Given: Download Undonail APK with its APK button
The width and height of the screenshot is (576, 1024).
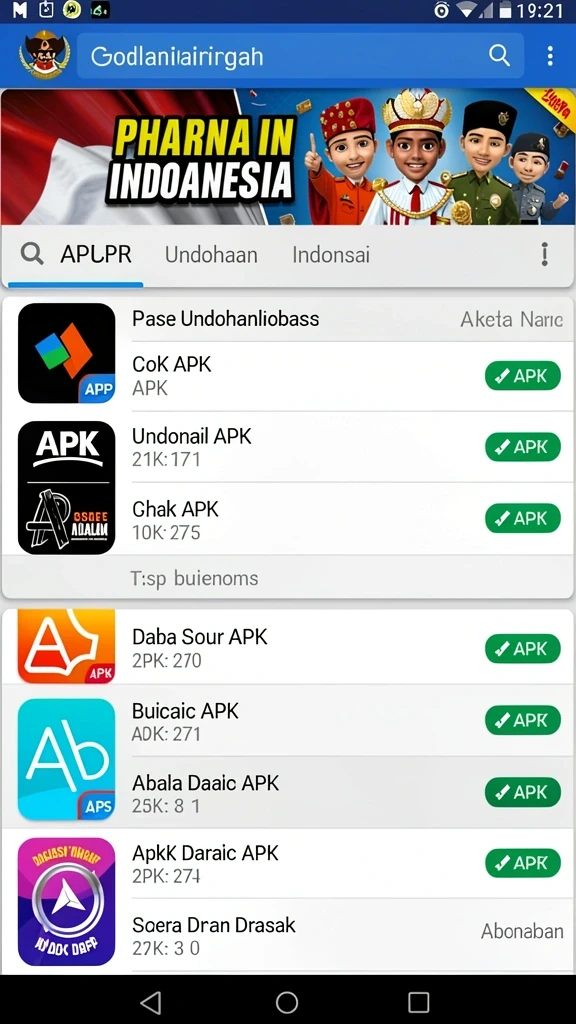Looking at the screenshot, I should [x=522, y=447].
